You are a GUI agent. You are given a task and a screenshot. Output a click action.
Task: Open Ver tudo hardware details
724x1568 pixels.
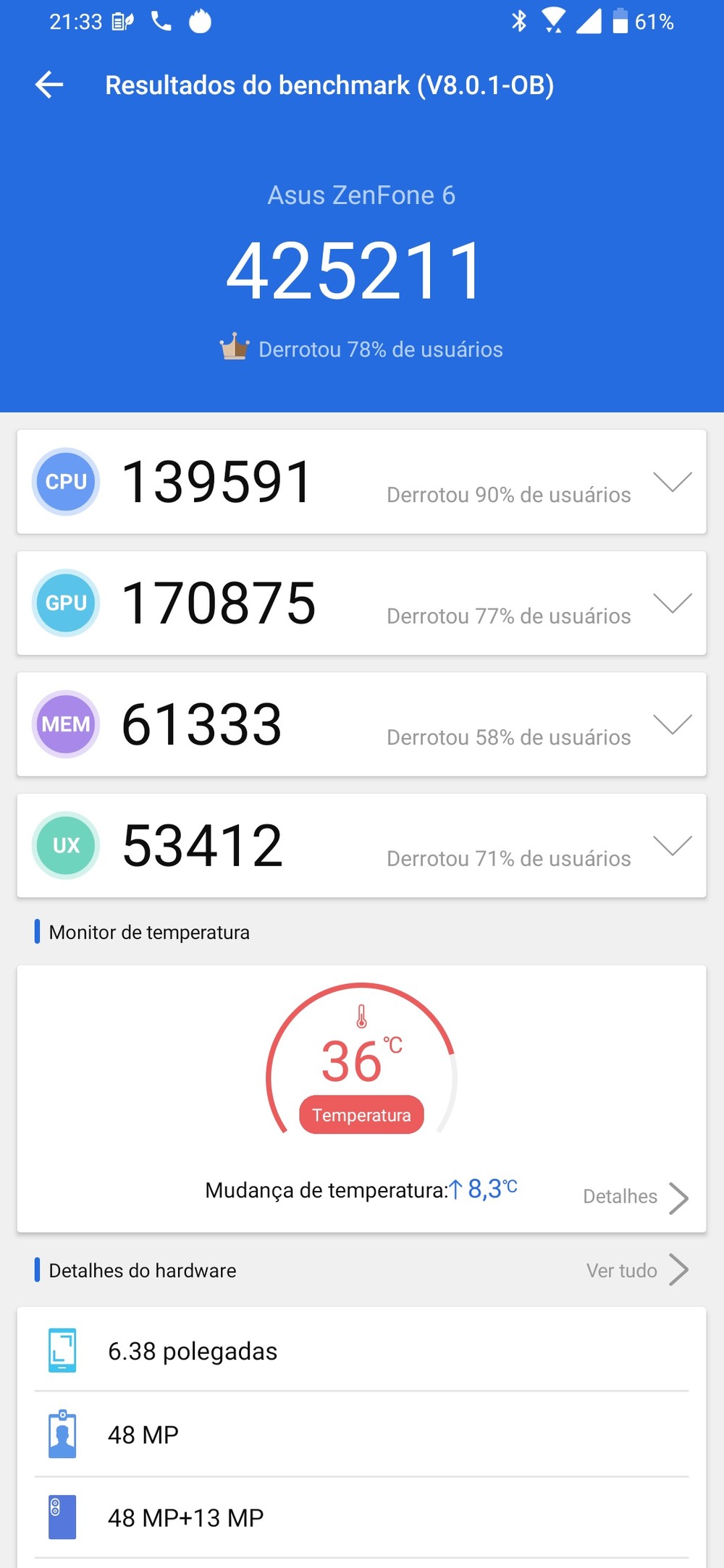tap(637, 1270)
